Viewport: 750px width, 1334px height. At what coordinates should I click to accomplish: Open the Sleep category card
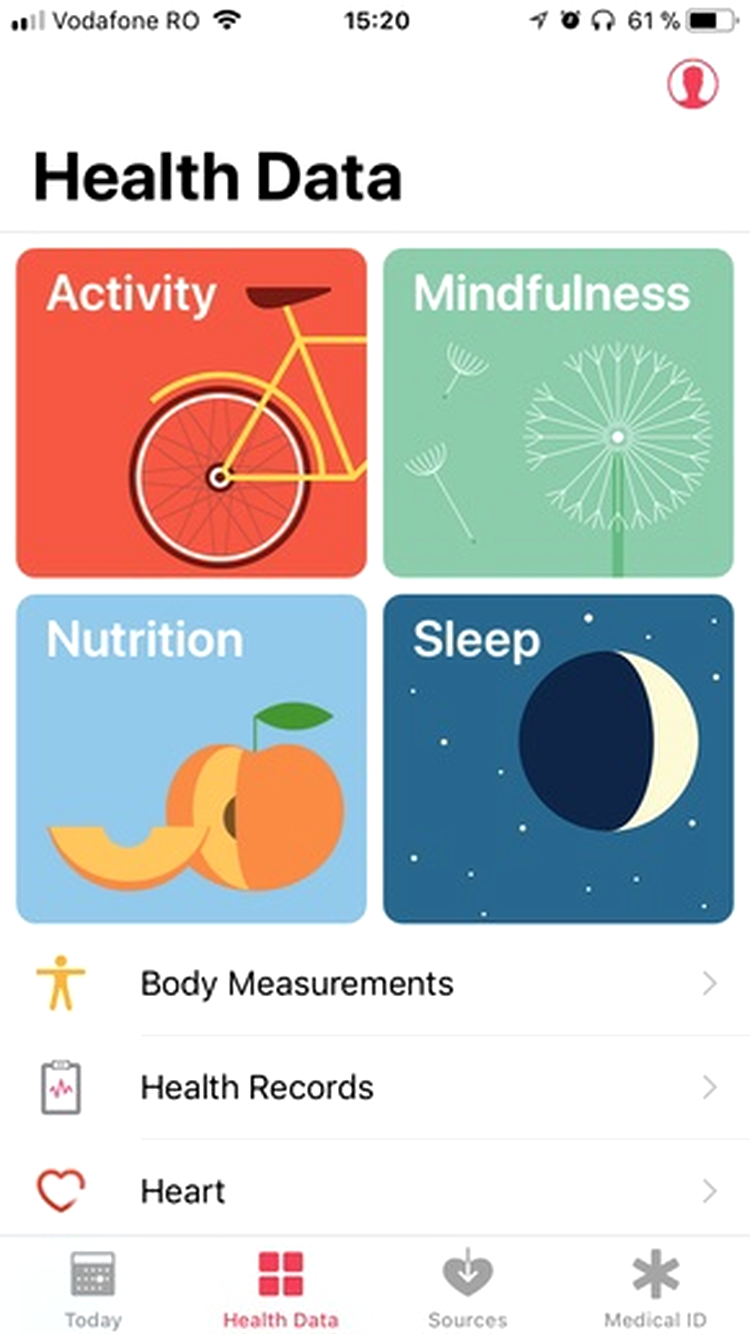click(x=558, y=758)
